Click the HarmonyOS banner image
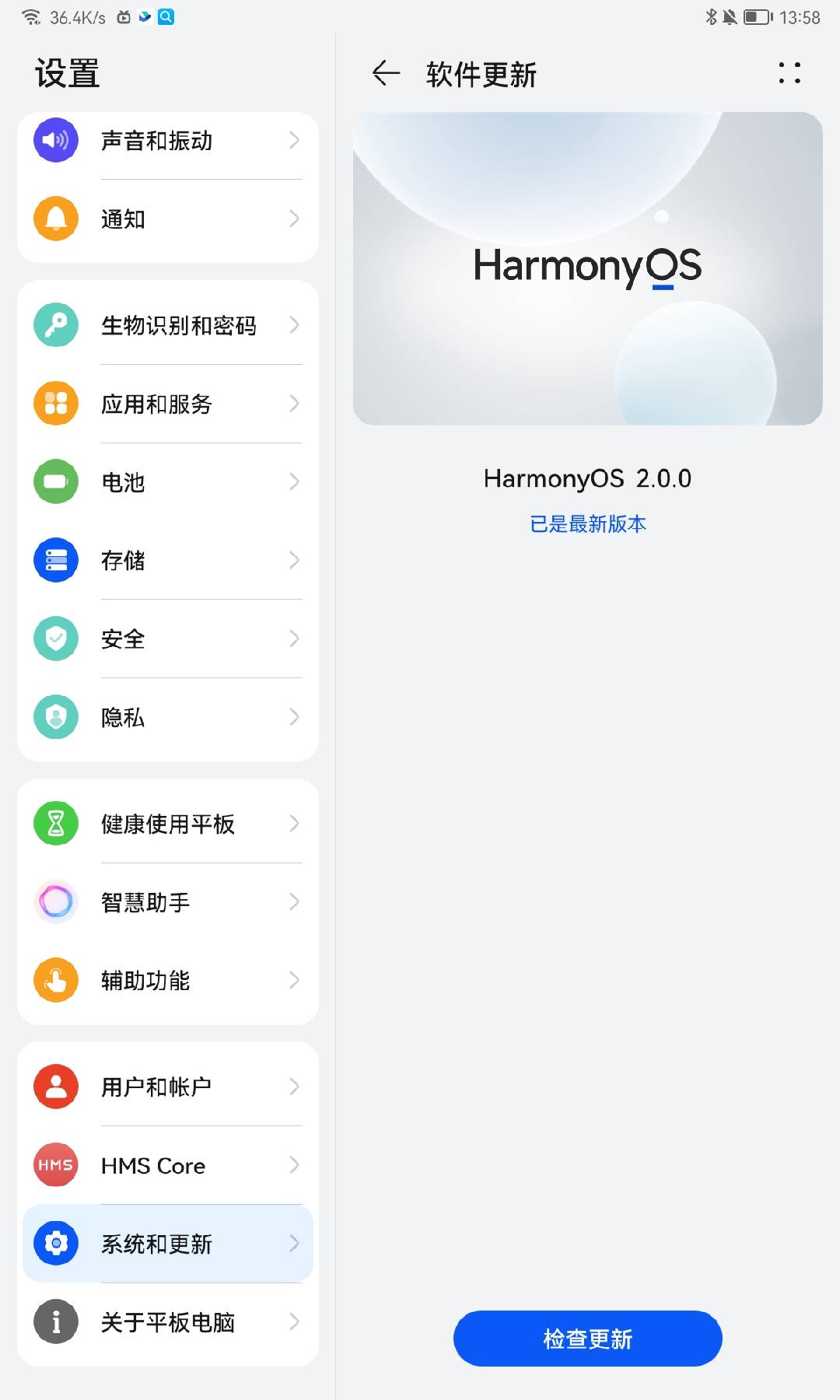Screen dimensions: 840x1400 (x=587, y=268)
